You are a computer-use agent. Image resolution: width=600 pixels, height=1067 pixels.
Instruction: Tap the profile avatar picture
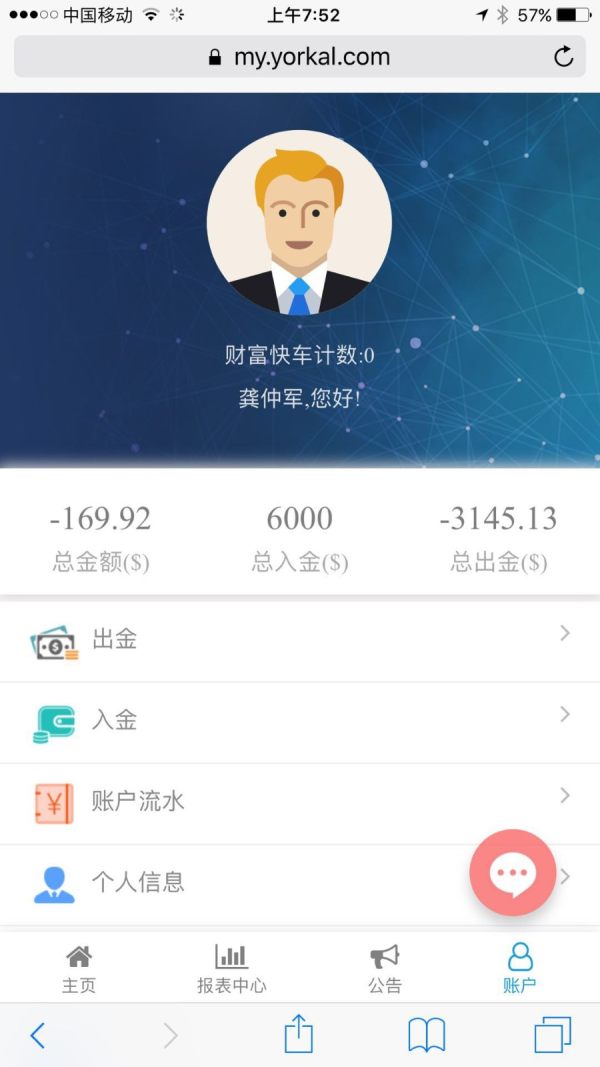point(299,223)
